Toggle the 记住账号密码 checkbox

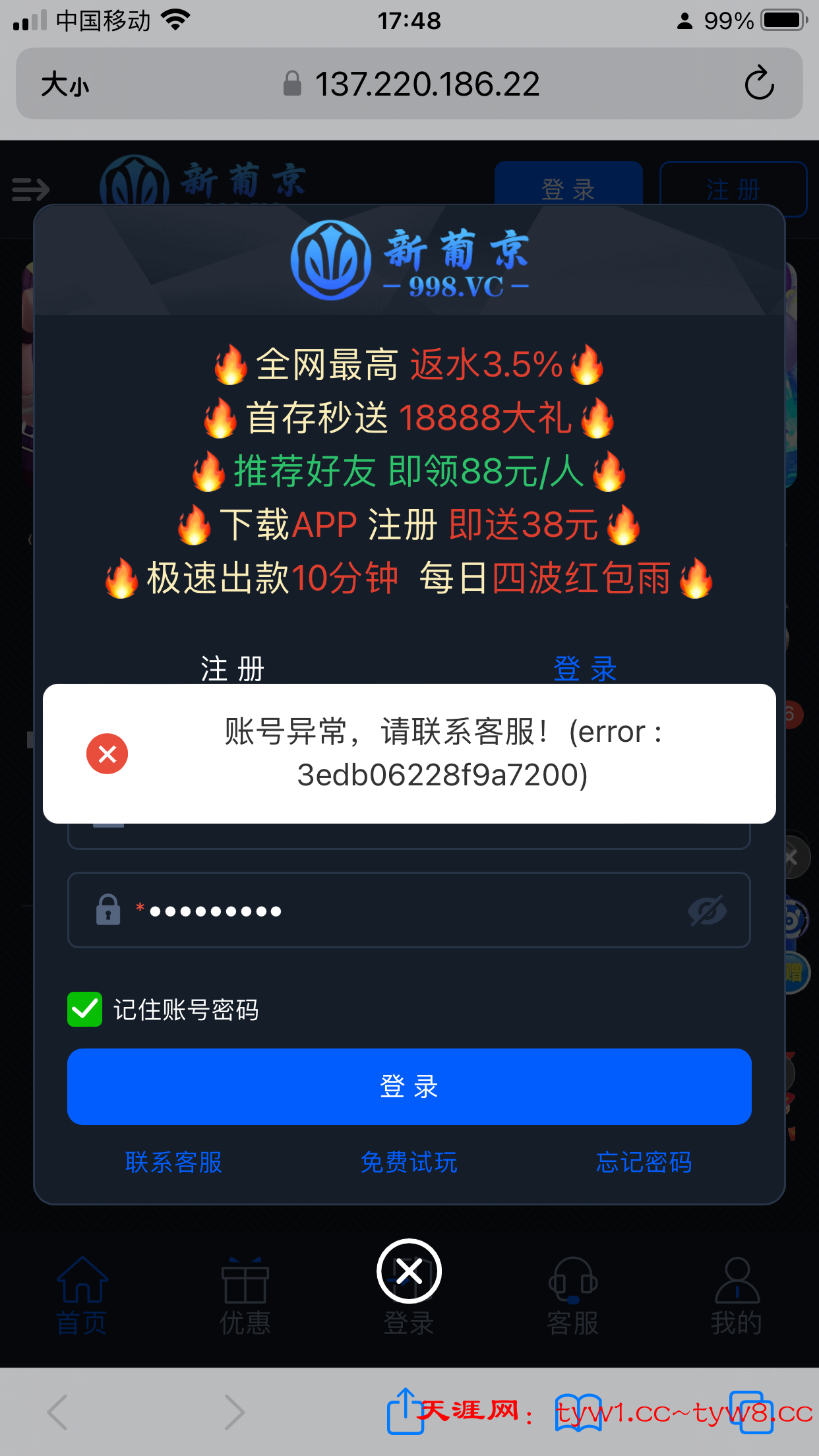point(85,1010)
